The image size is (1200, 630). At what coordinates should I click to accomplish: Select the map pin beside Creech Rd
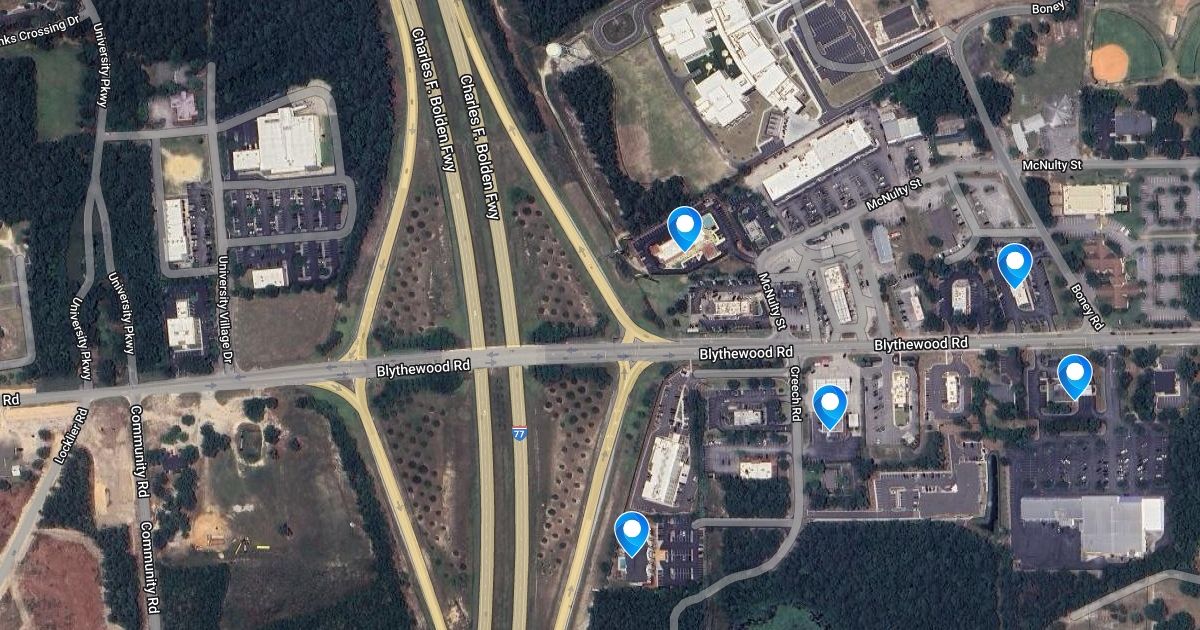pyautogui.click(x=830, y=406)
